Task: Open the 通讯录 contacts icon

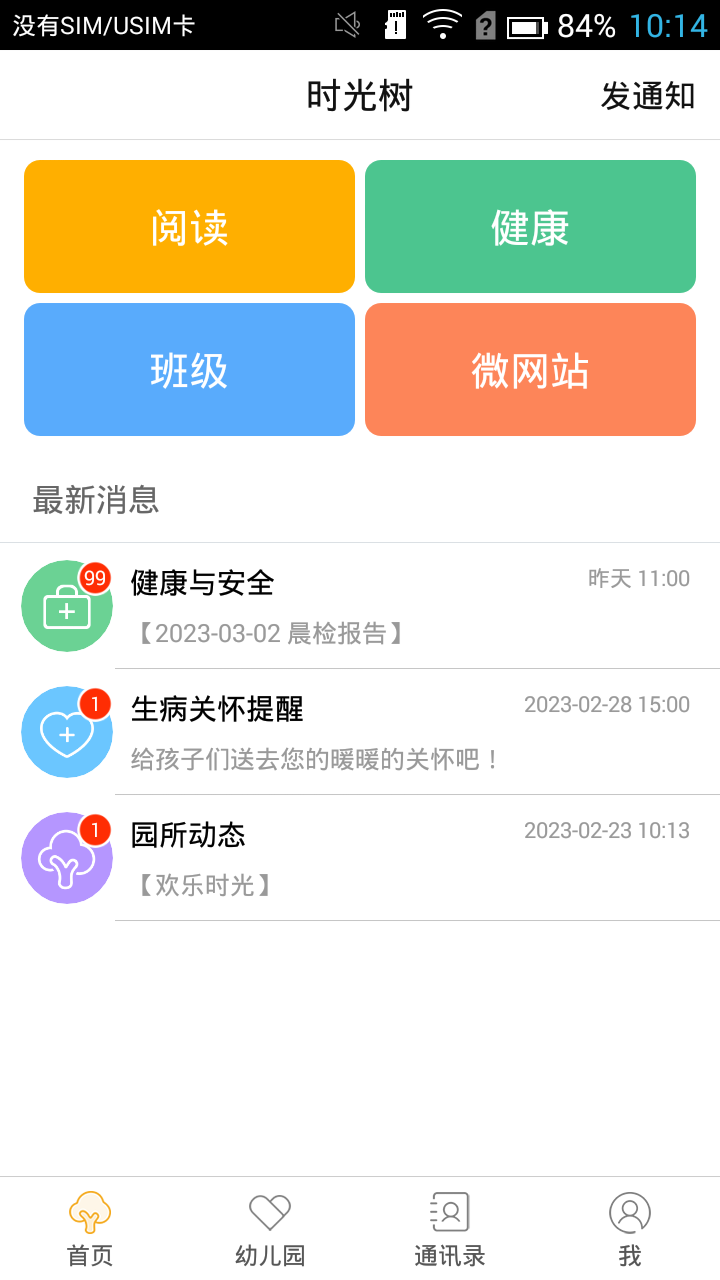Action: point(449,1213)
